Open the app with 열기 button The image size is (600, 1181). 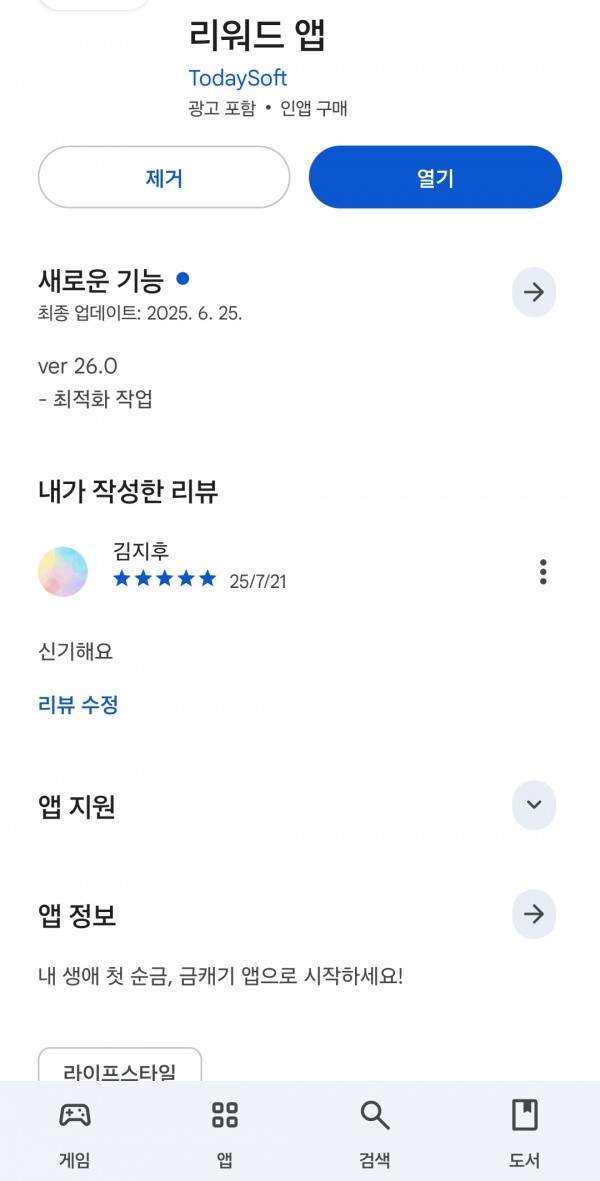pyautogui.click(x=435, y=177)
